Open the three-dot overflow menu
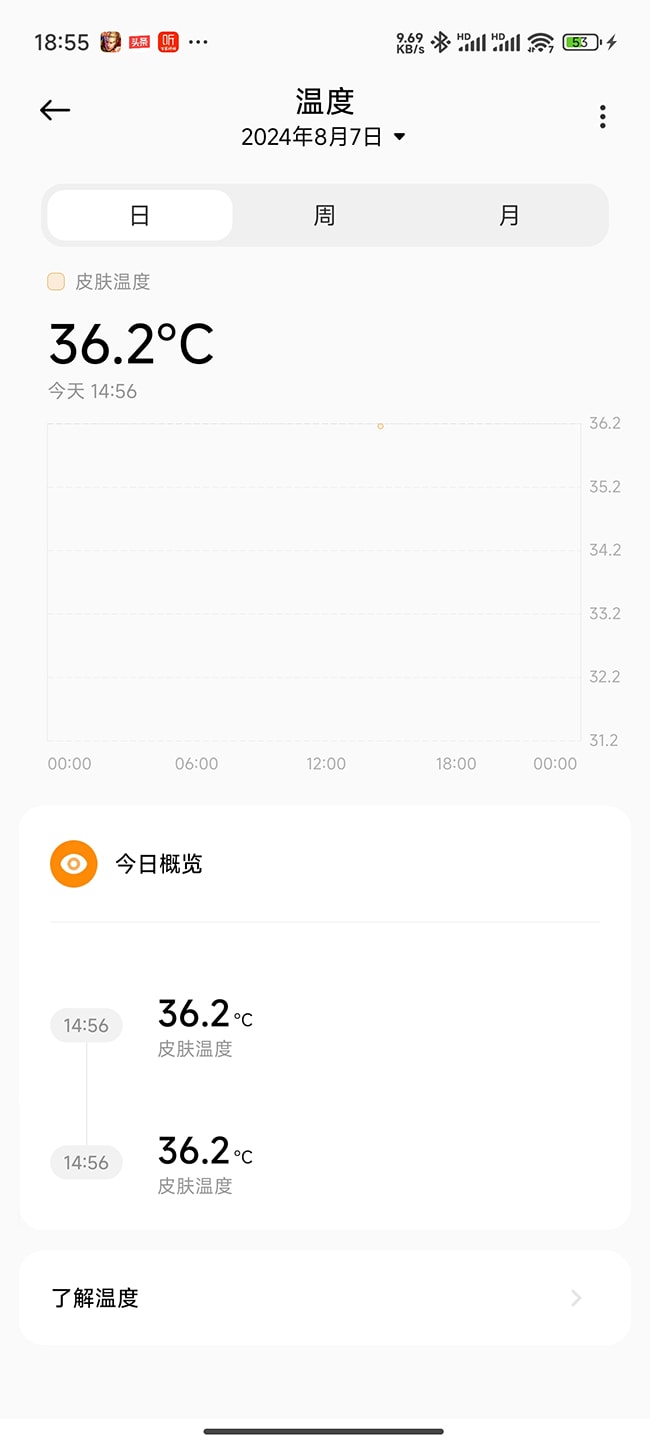This screenshot has width=650, height=1444. [x=602, y=117]
